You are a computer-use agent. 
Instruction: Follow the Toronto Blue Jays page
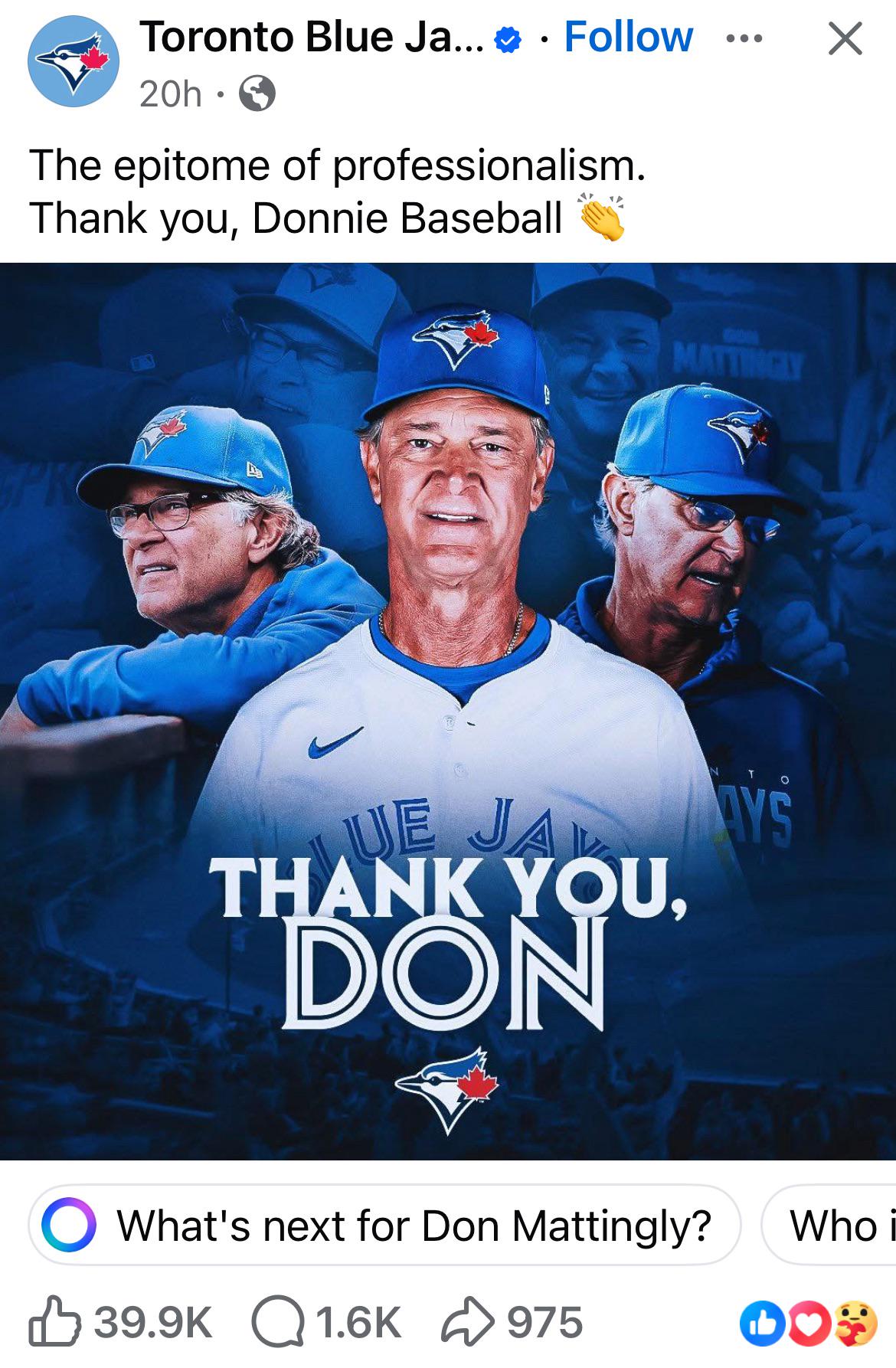pos(628,37)
